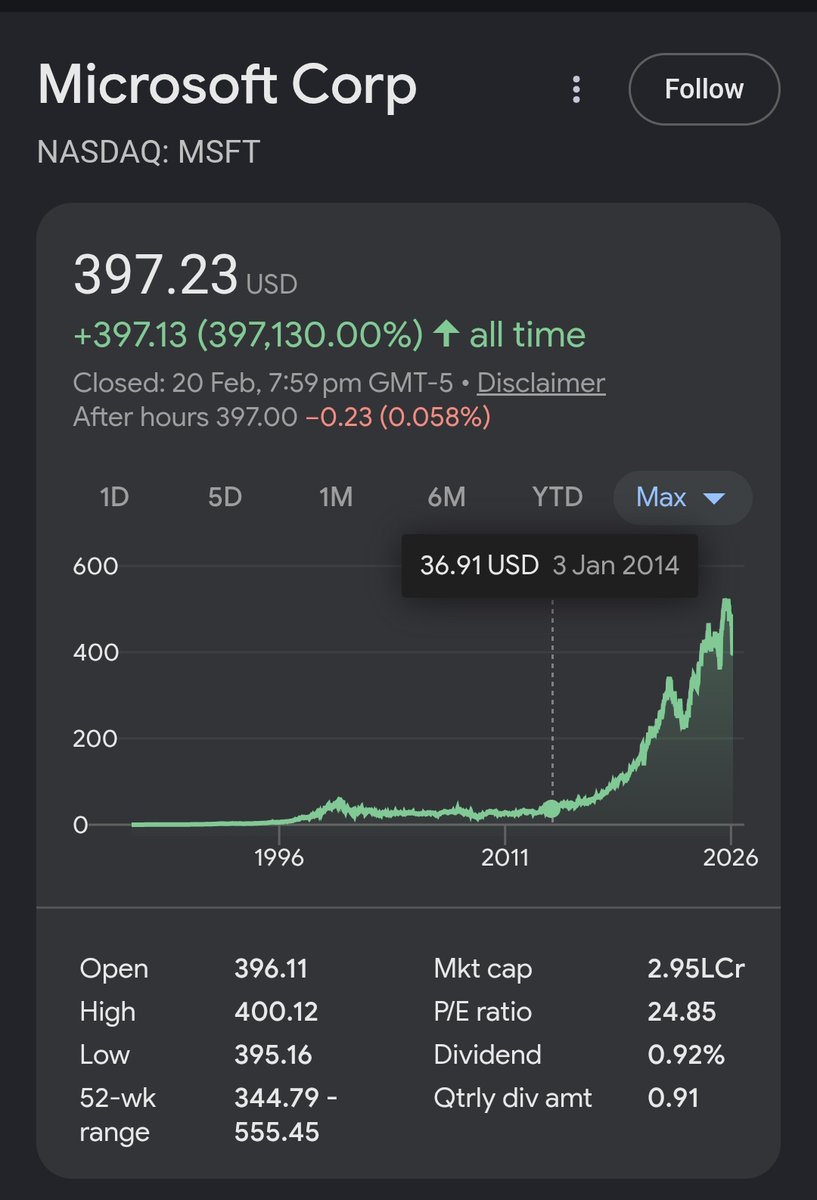Follow Microsoft Corp stock
The image size is (817, 1200).
[704, 89]
